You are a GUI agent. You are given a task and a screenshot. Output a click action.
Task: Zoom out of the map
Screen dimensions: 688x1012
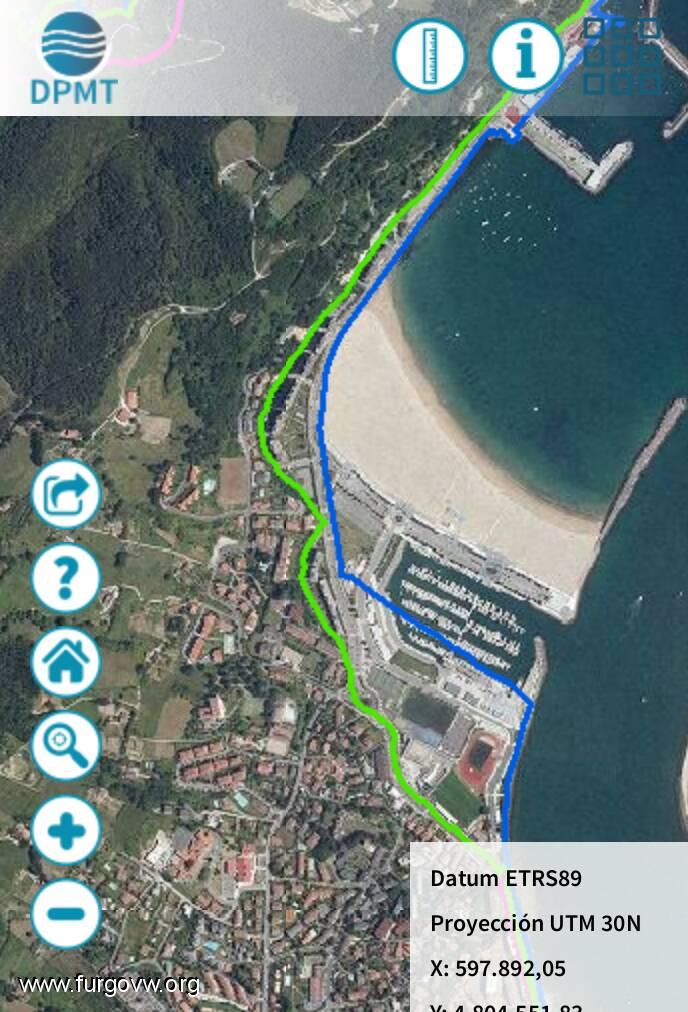pyautogui.click(x=67, y=914)
